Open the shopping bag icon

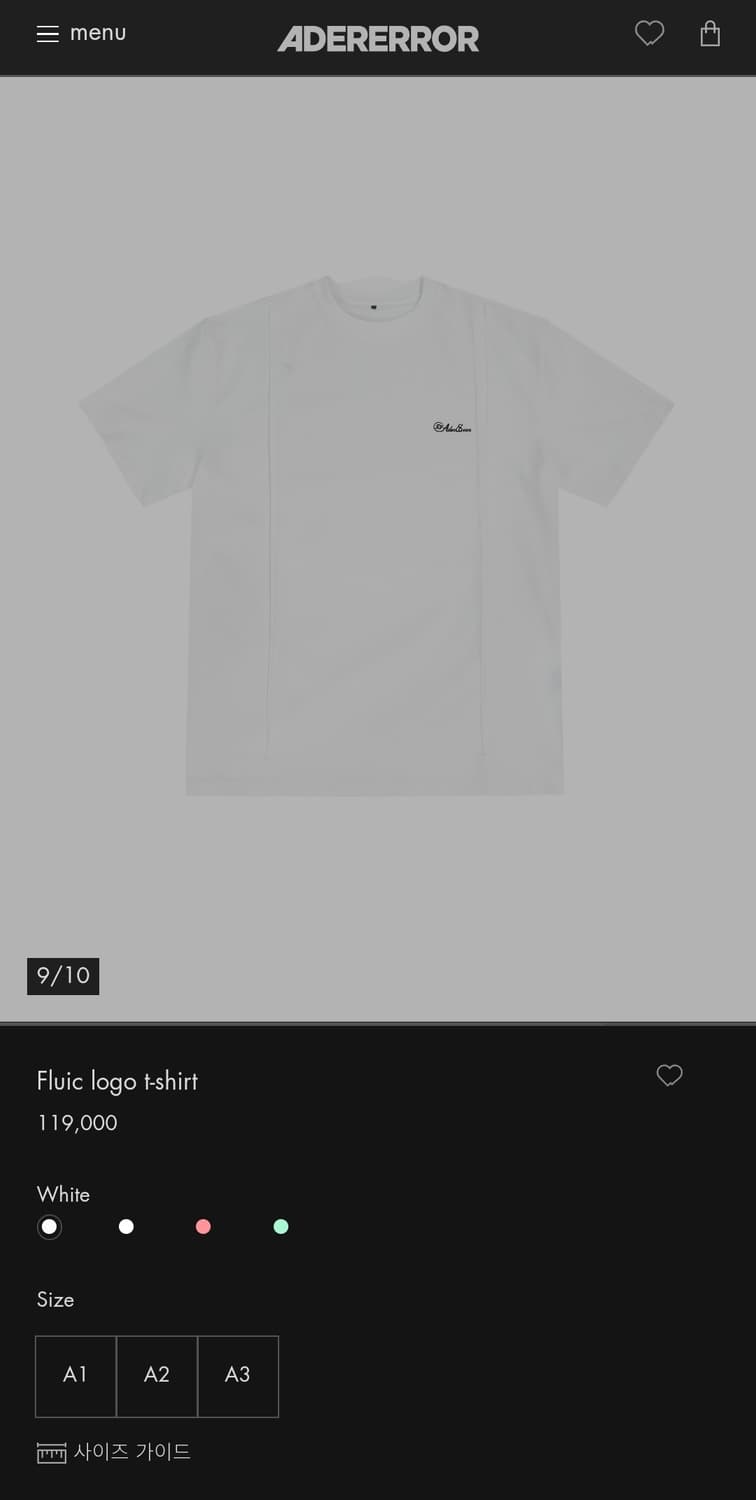[710, 32]
